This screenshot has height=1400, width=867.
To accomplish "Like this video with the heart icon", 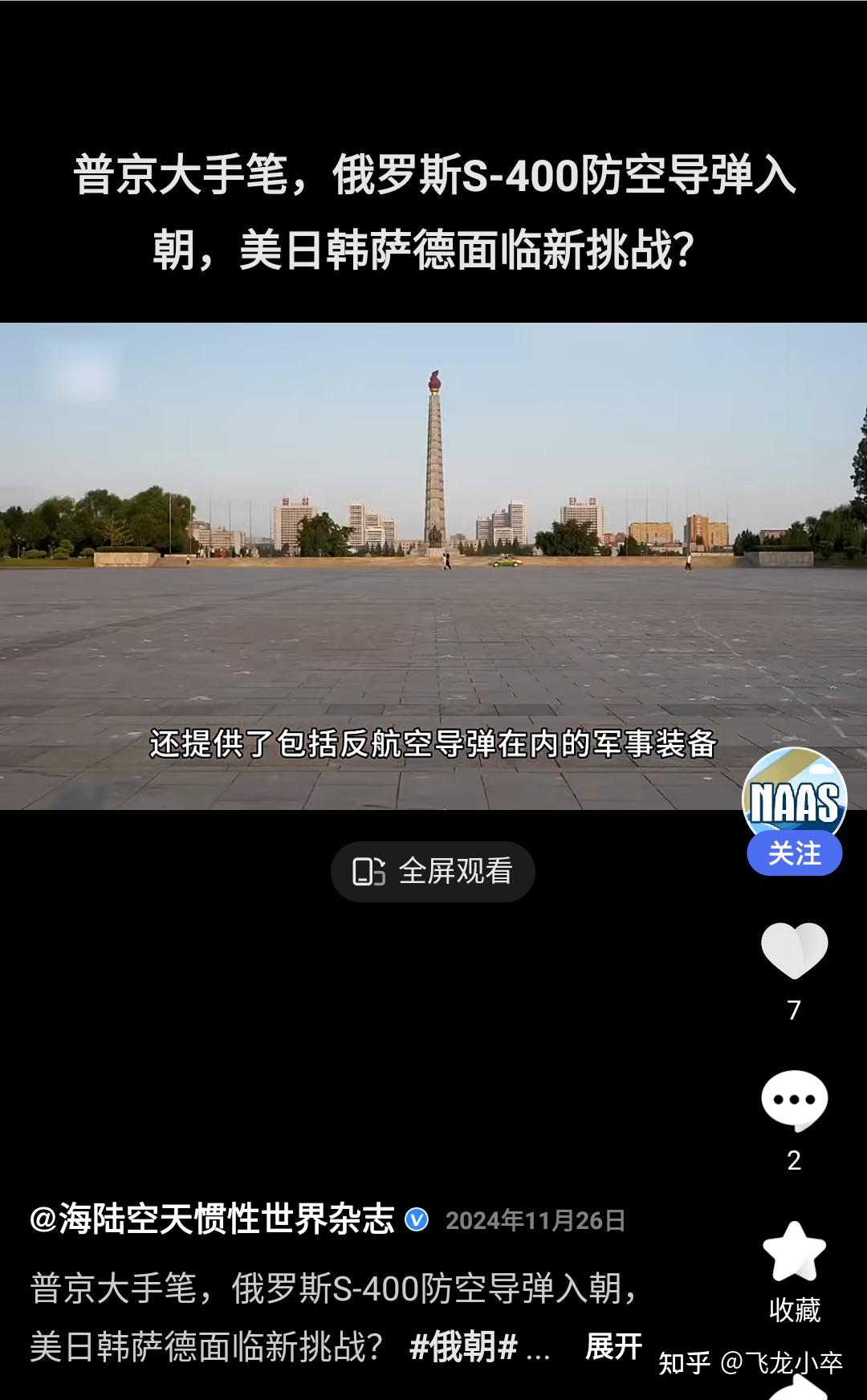I will point(794,950).
